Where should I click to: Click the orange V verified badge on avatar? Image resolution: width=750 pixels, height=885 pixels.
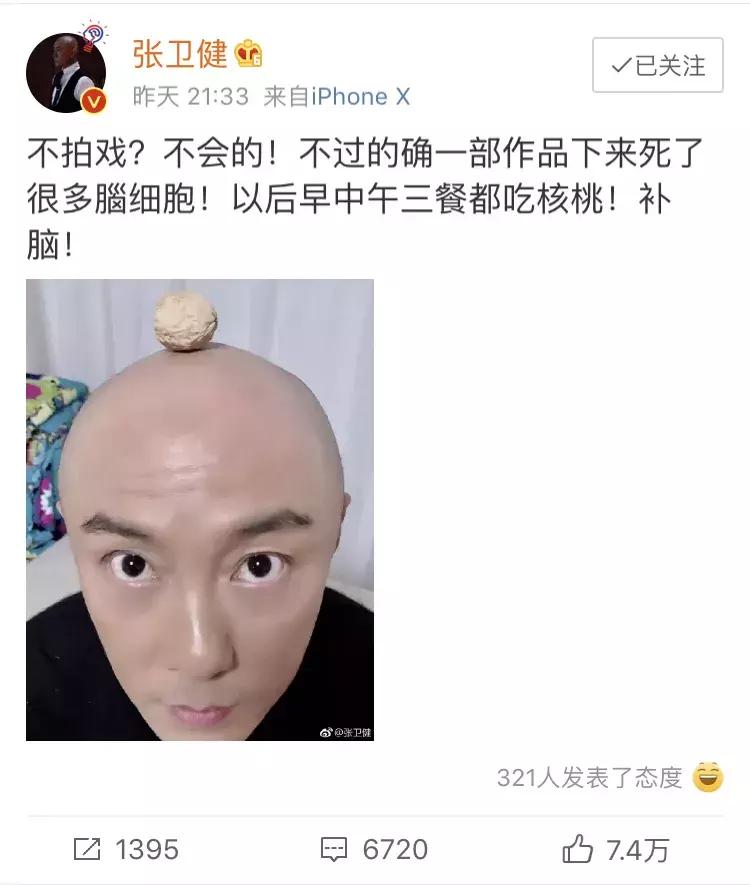pos(95,99)
